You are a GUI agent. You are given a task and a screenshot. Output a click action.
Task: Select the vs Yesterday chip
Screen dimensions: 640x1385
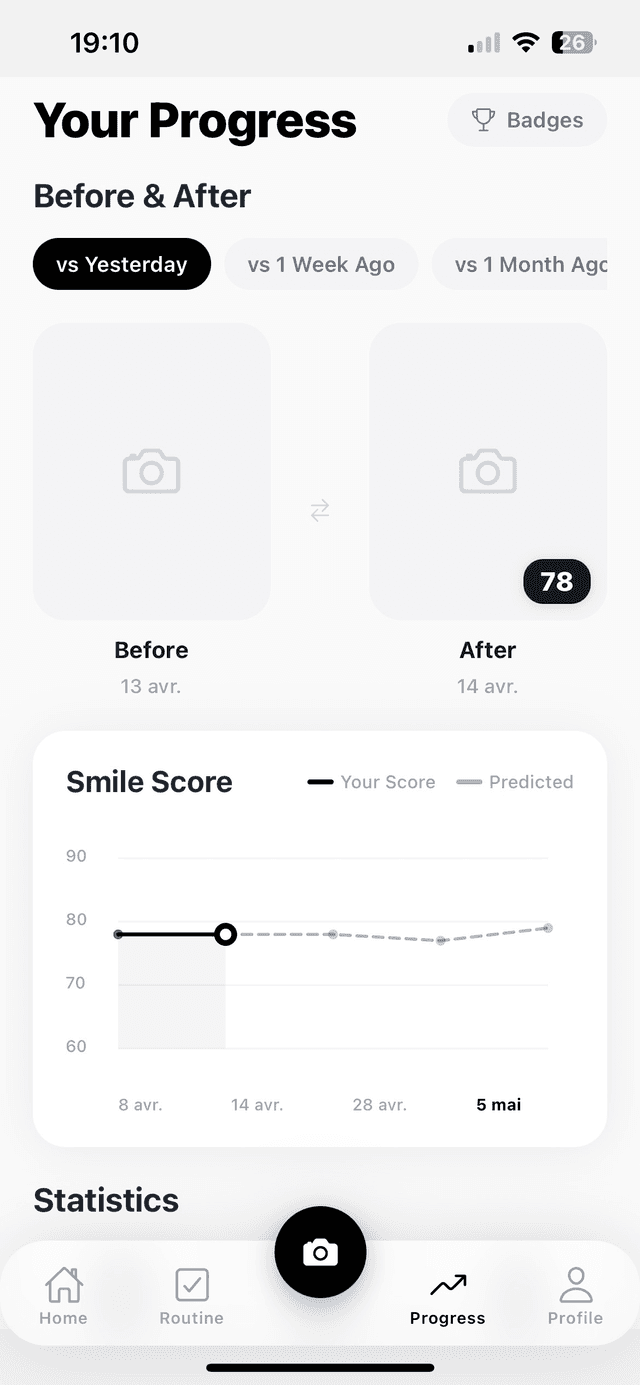click(x=122, y=265)
